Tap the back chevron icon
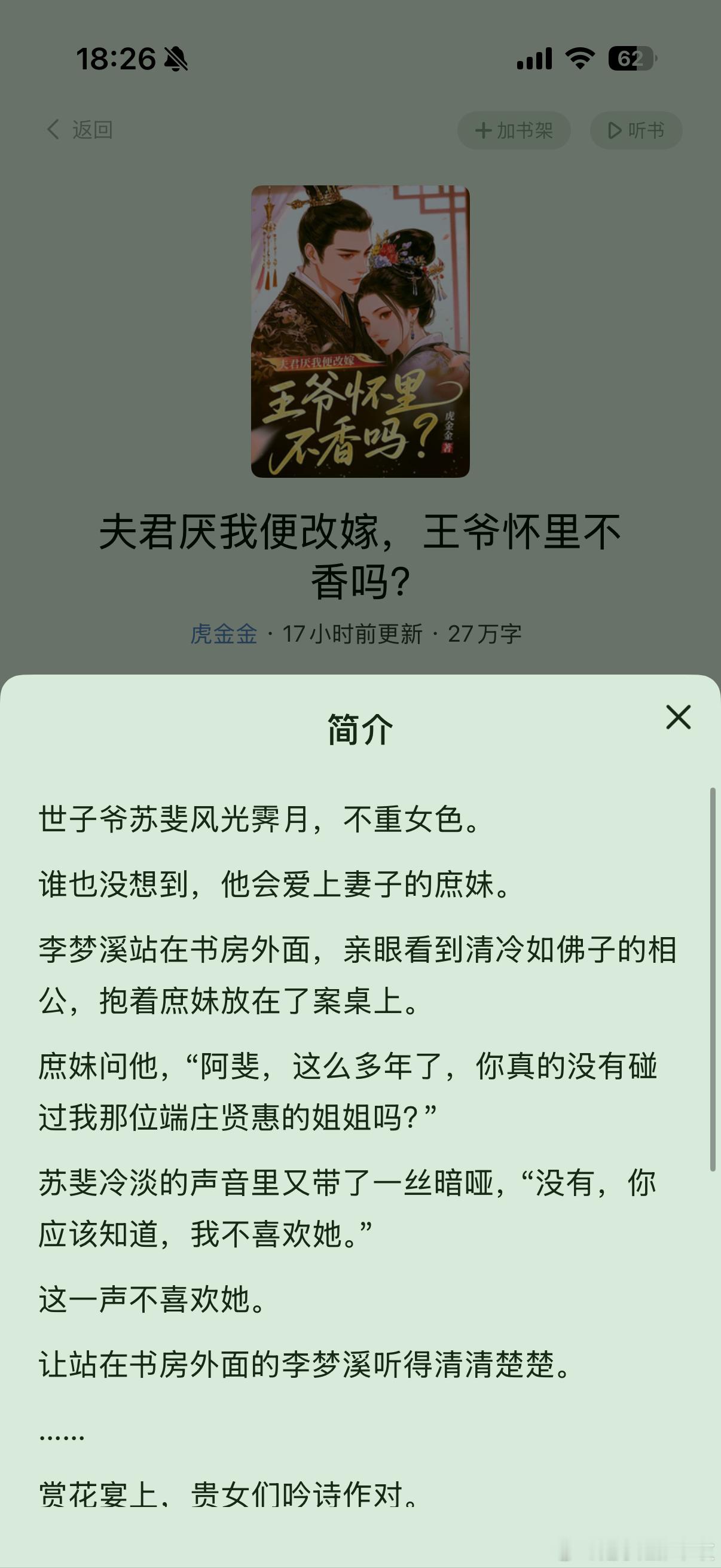The height and width of the screenshot is (1568, 721). [x=54, y=130]
